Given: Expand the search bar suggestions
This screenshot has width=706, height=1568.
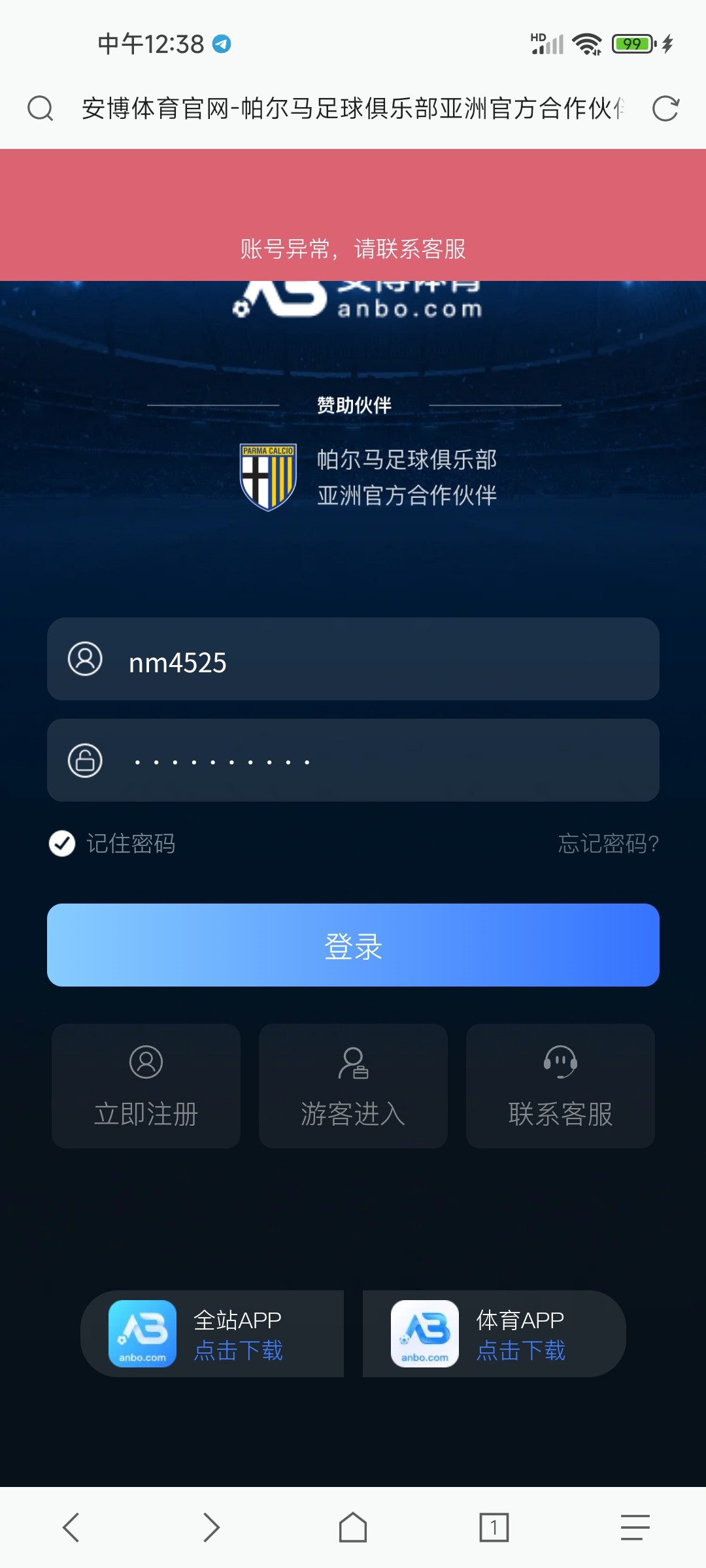Looking at the screenshot, I should point(353,109).
